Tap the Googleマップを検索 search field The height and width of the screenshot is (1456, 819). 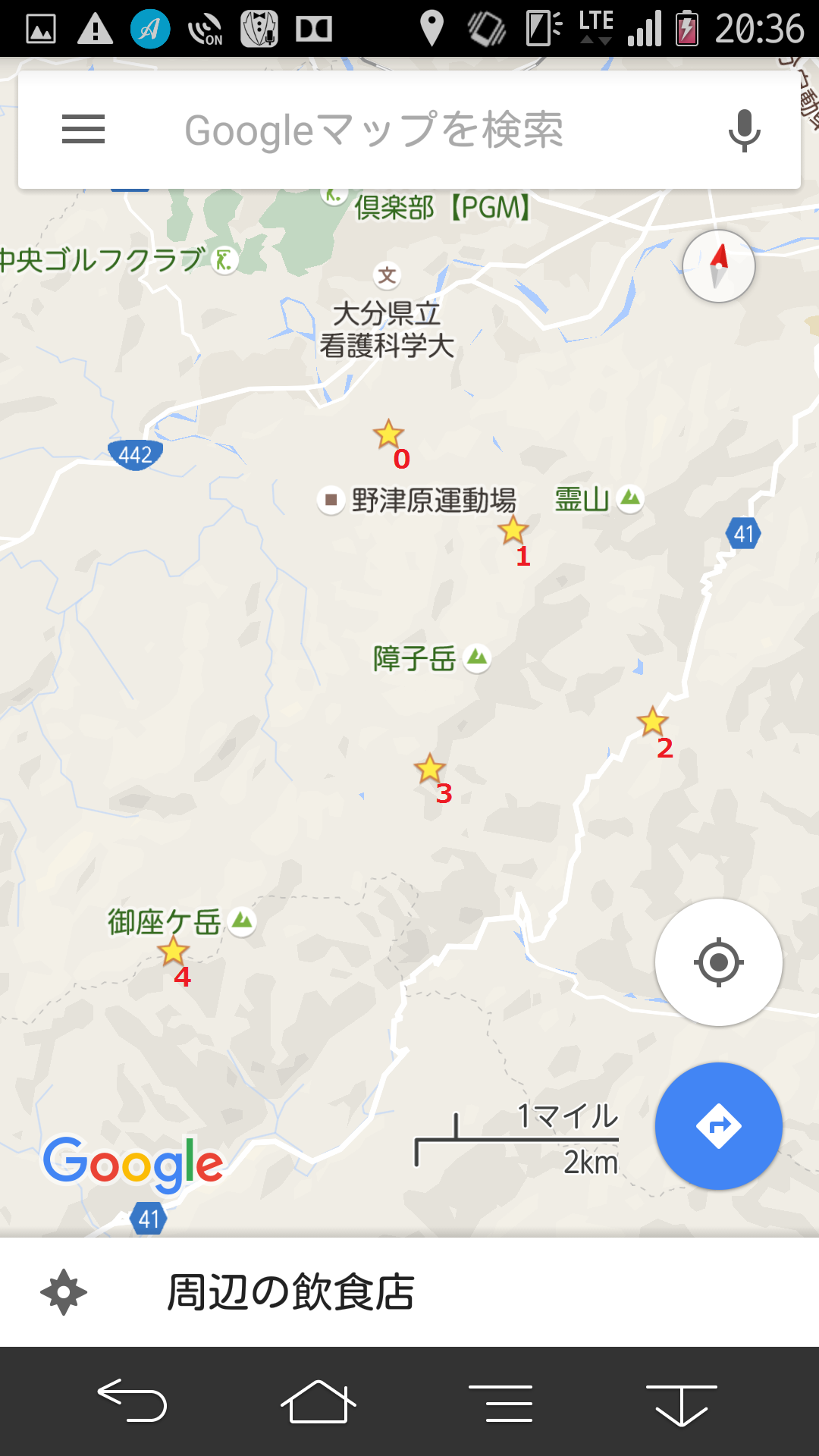click(374, 130)
